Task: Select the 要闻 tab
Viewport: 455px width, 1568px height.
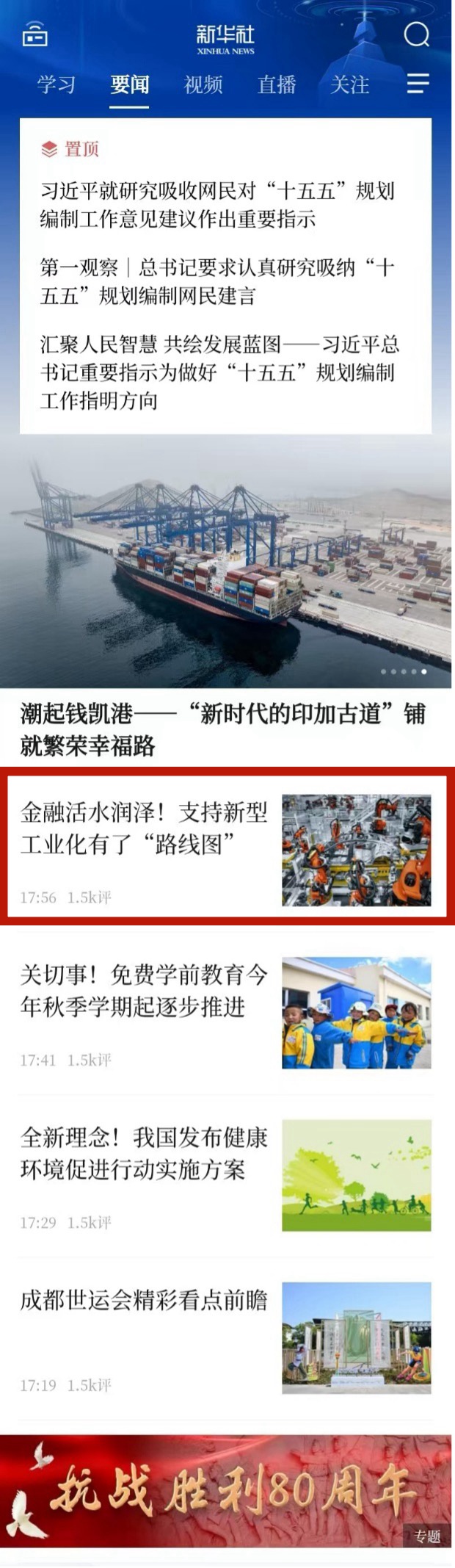Action: point(129,85)
